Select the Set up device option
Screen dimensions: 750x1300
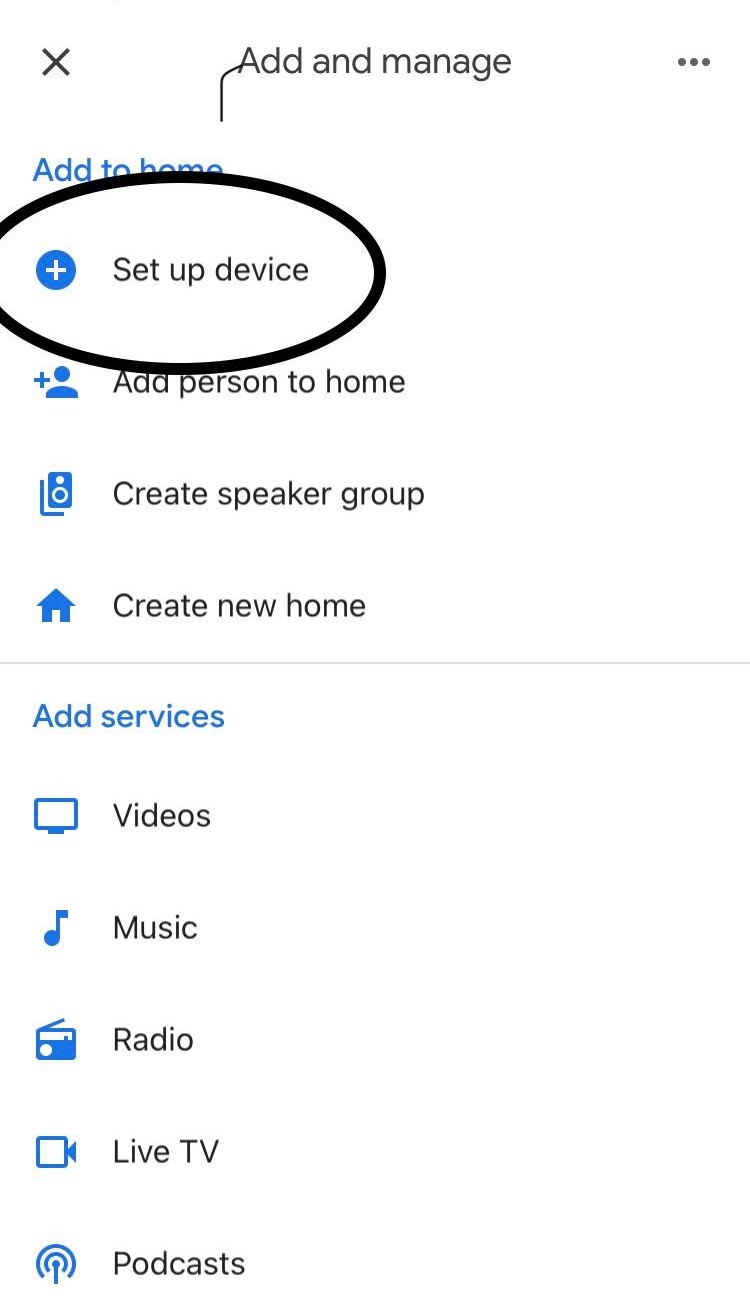210,269
